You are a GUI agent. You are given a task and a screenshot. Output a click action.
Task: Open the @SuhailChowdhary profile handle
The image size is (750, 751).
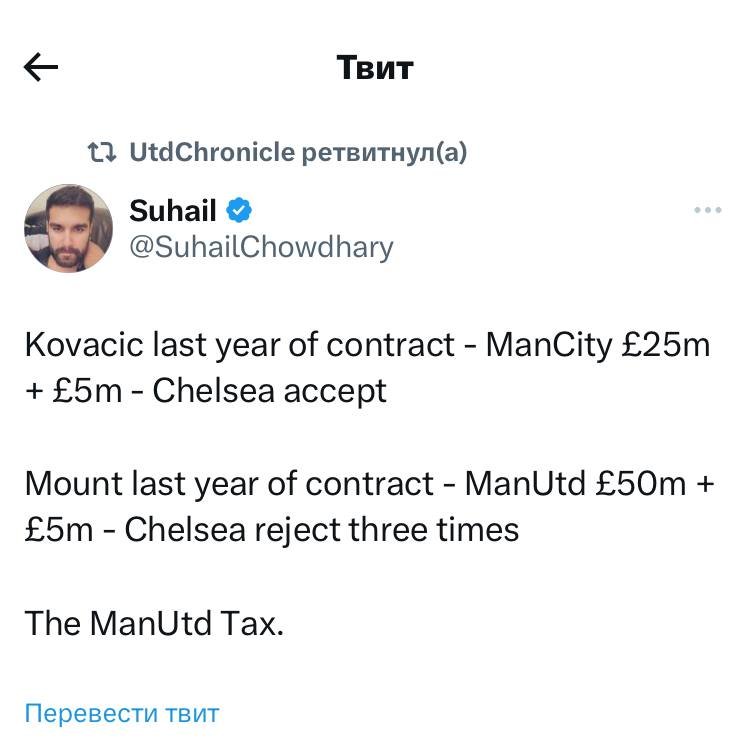click(x=262, y=246)
